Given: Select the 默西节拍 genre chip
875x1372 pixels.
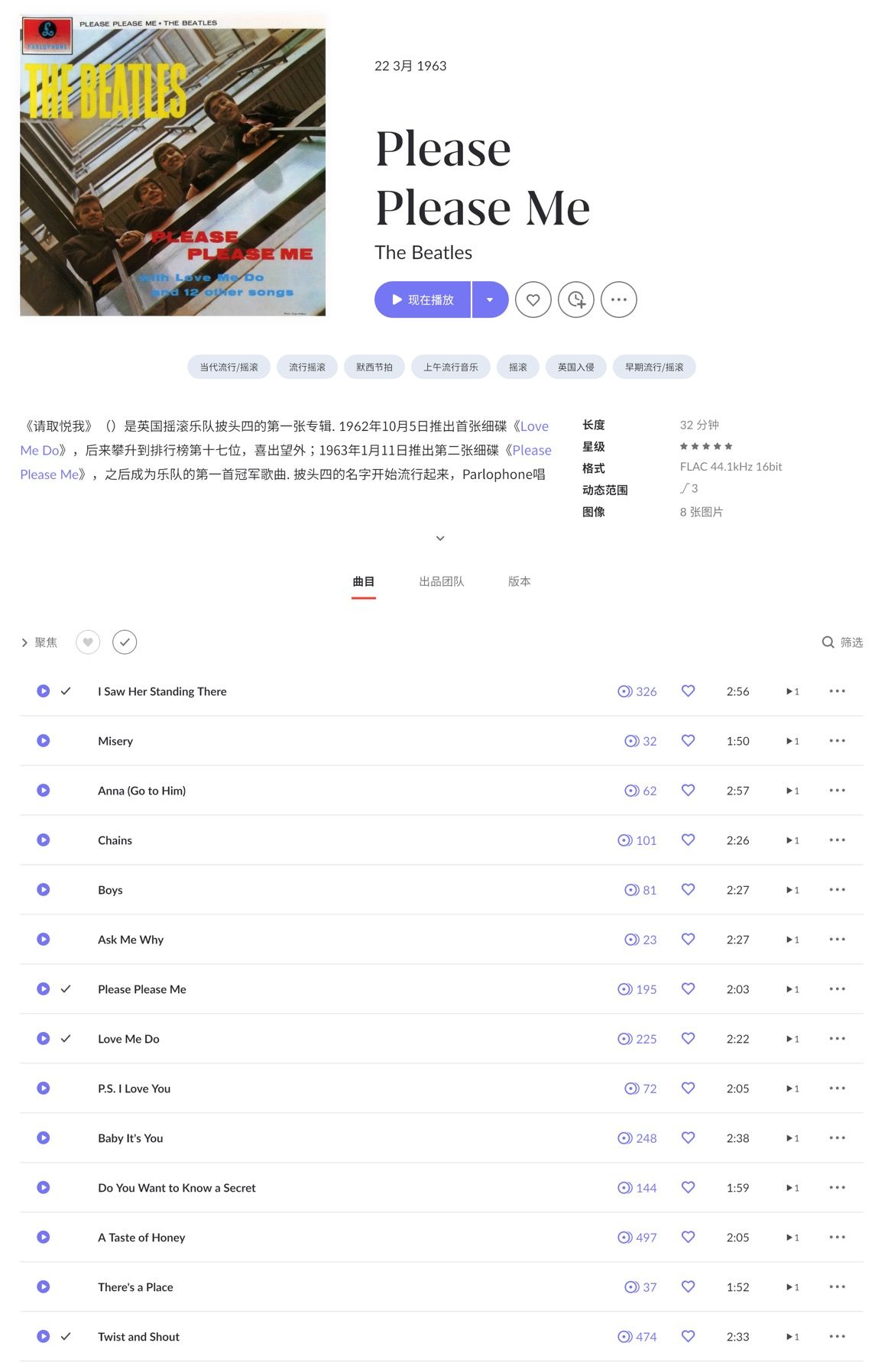Looking at the screenshot, I should (374, 367).
